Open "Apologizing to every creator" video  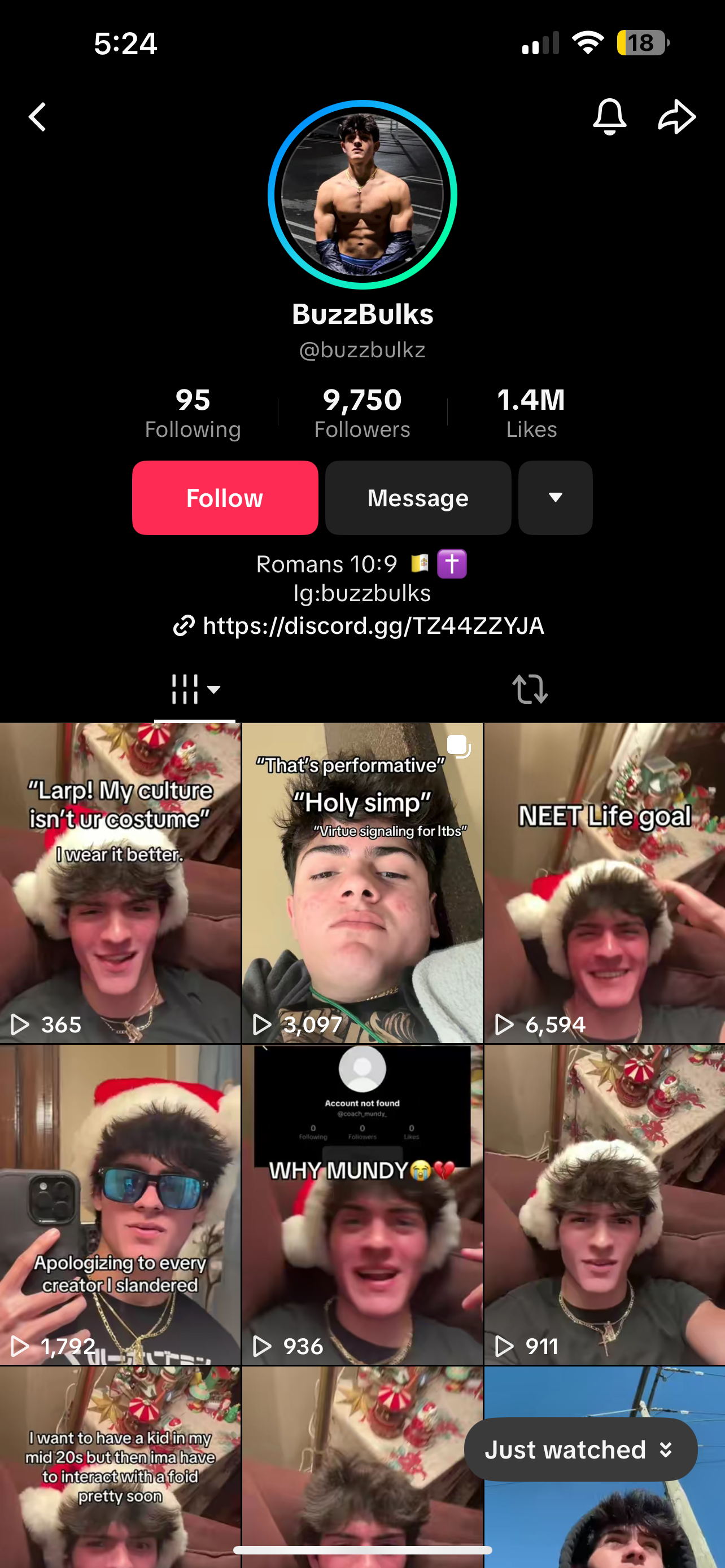(120, 1205)
